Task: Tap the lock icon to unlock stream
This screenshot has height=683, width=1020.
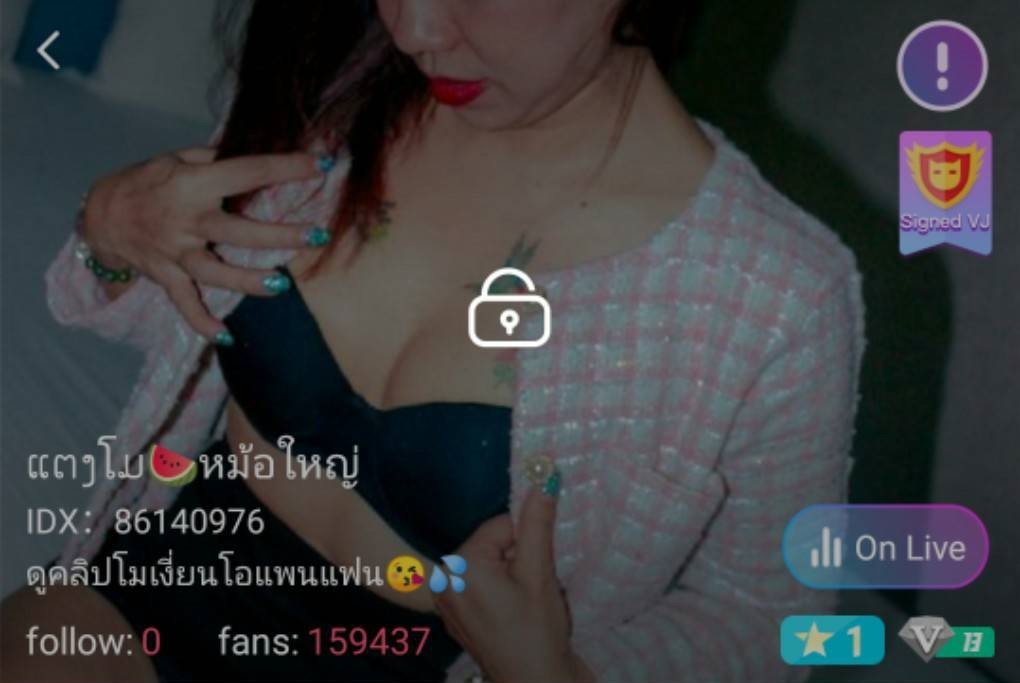Action: coord(509,310)
